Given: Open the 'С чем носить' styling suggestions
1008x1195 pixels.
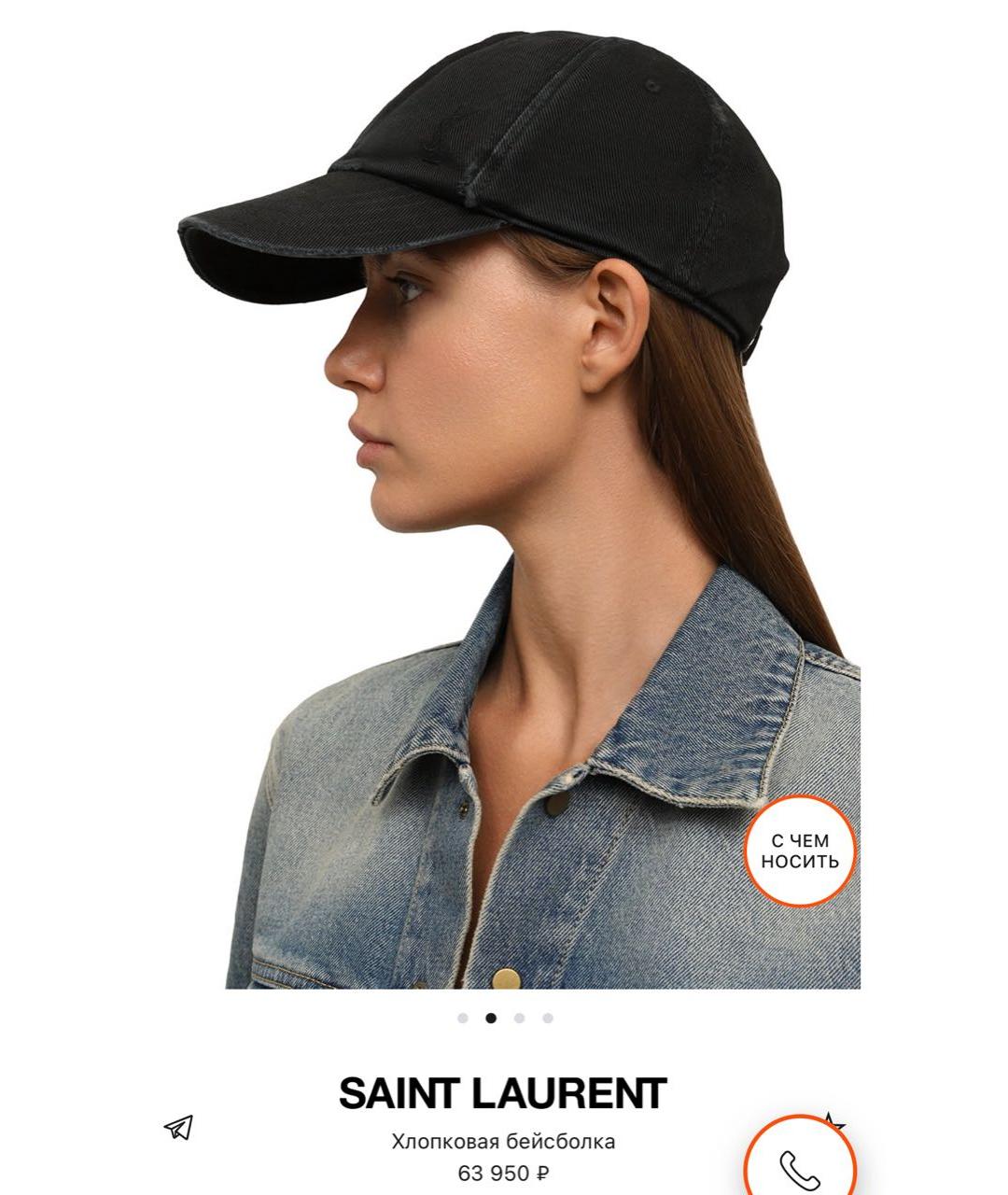Looking at the screenshot, I should click(x=800, y=851).
